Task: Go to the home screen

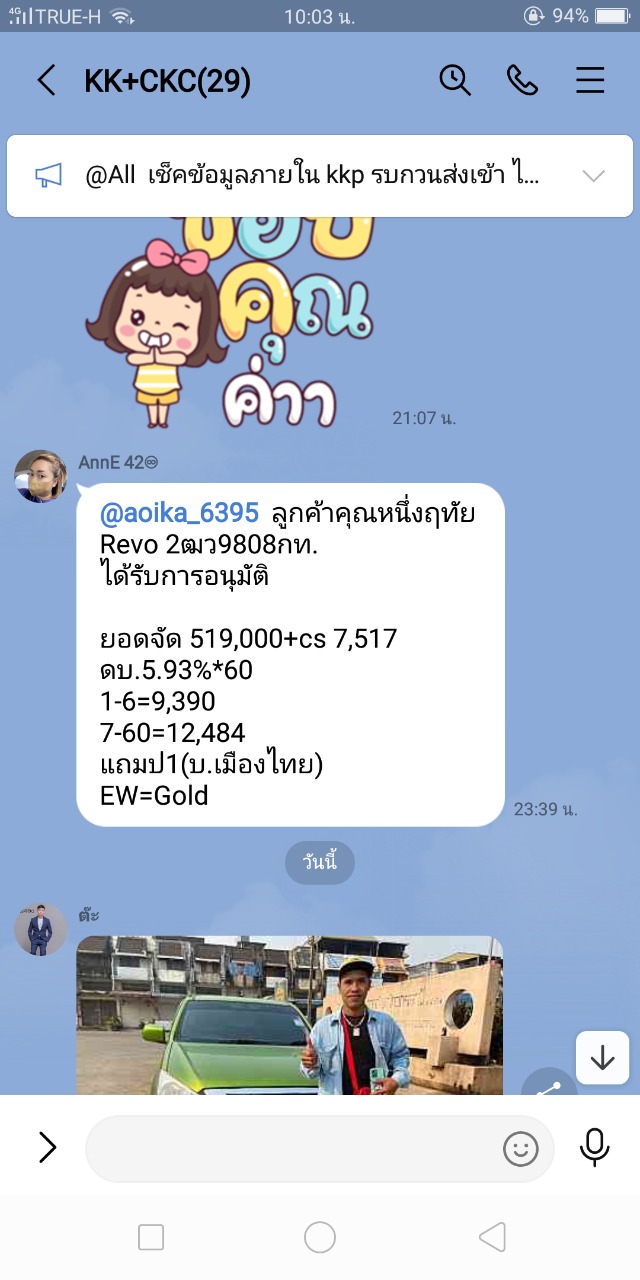Action: (x=320, y=1238)
